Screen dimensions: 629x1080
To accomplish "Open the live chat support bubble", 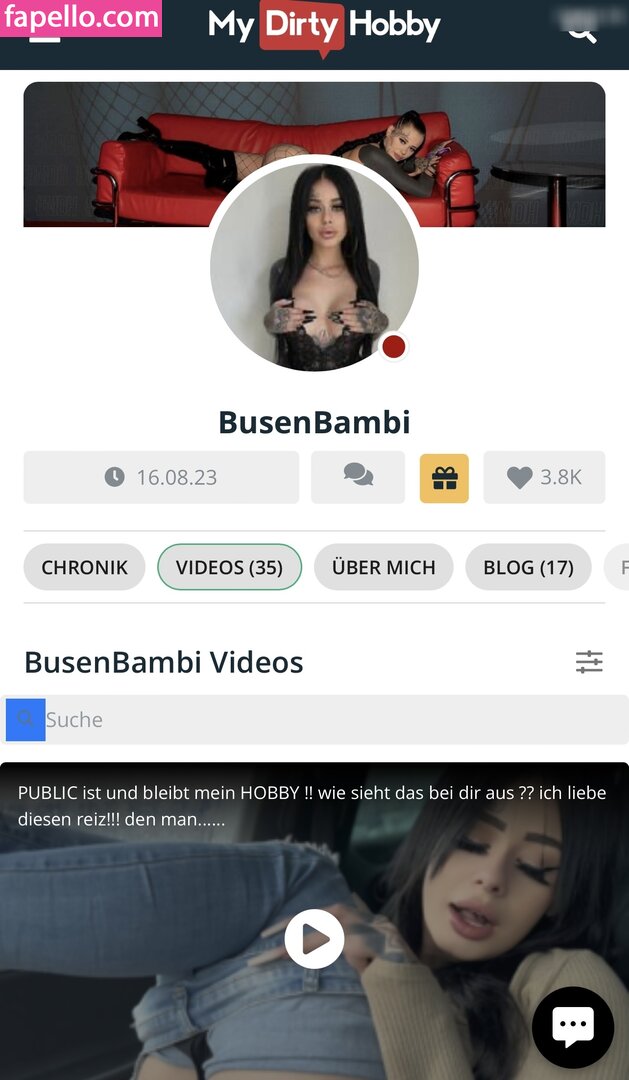I will point(572,1026).
